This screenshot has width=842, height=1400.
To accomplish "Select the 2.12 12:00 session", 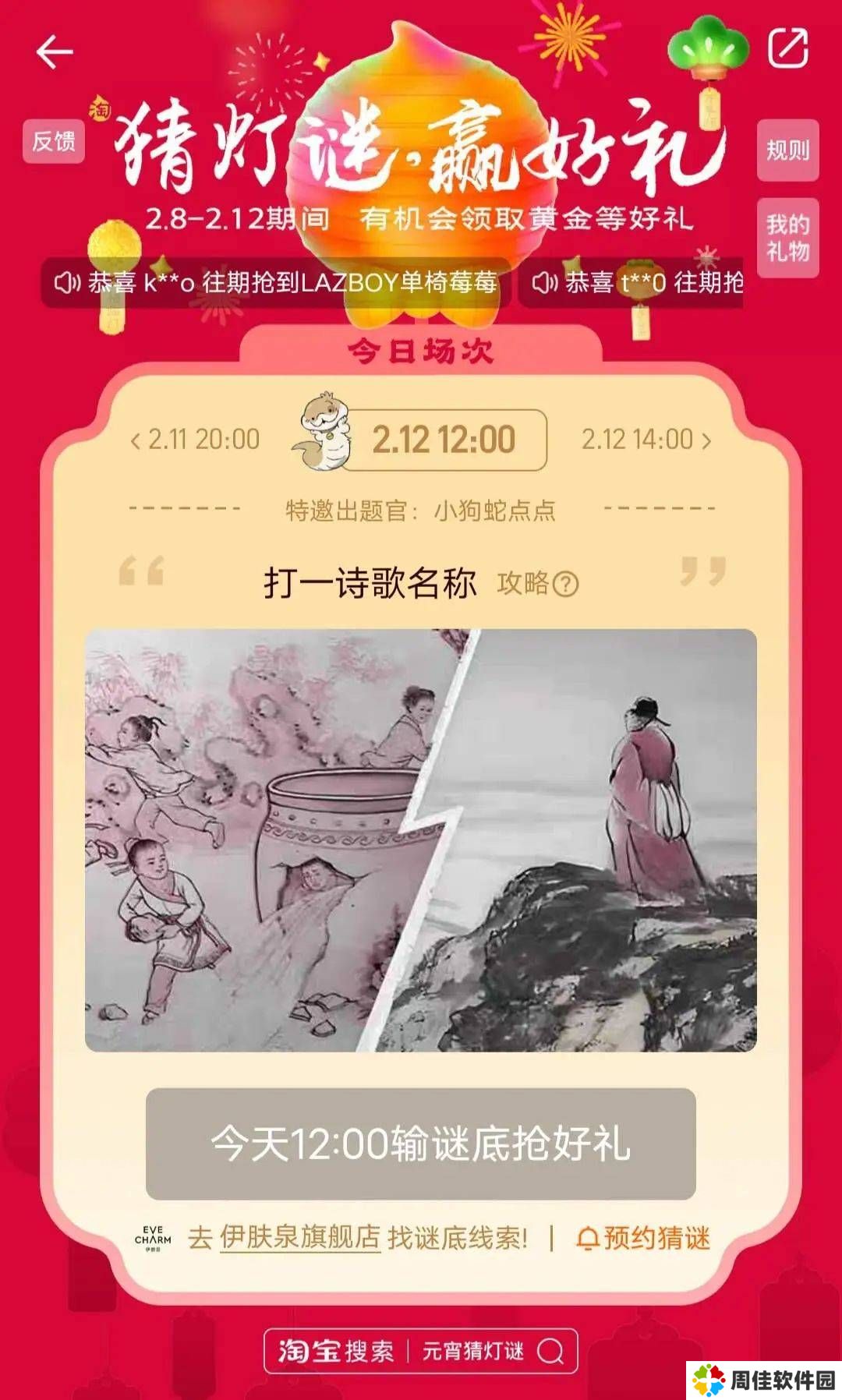I will [x=443, y=440].
